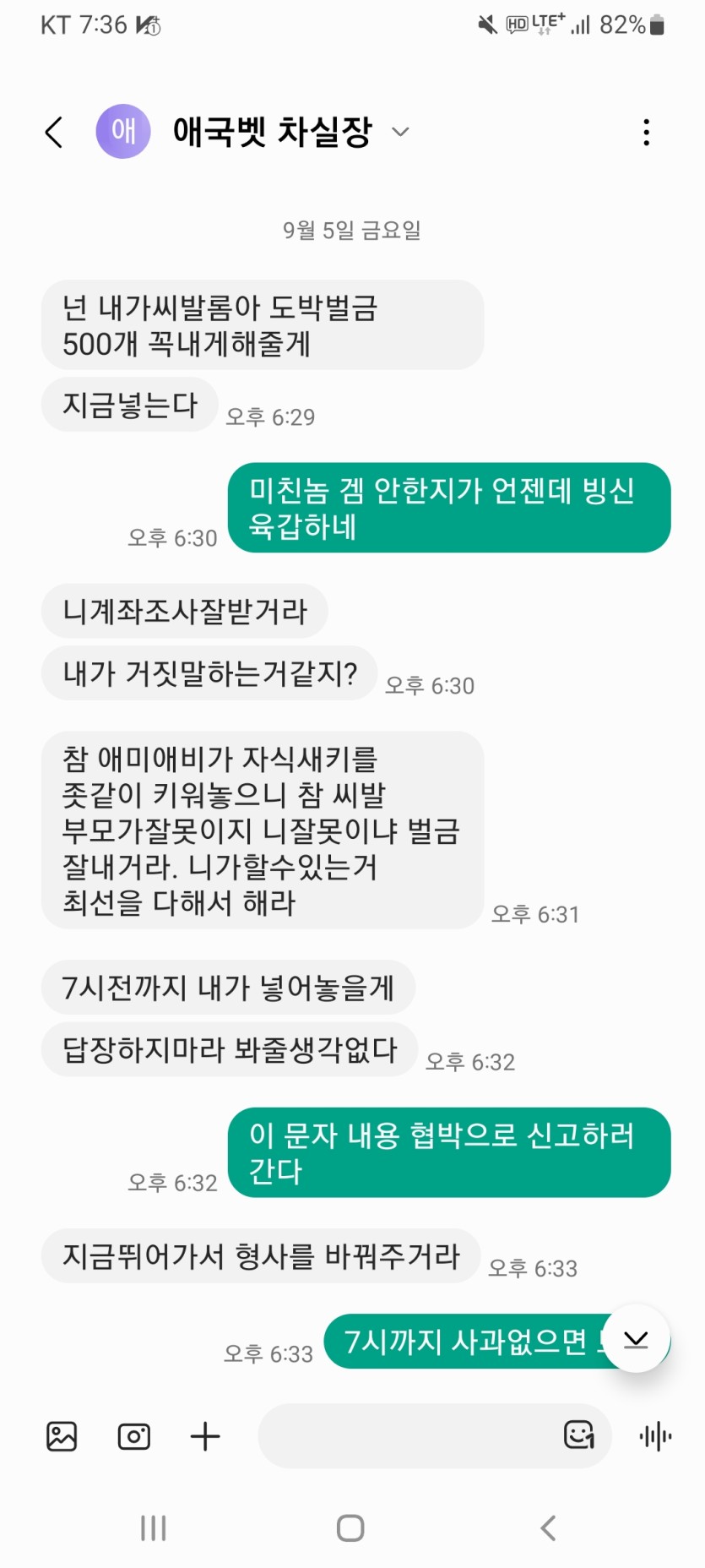Open recent apps from the navigation bar
Image resolution: width=705 pixels, height=1568 pixels.
153,1527
